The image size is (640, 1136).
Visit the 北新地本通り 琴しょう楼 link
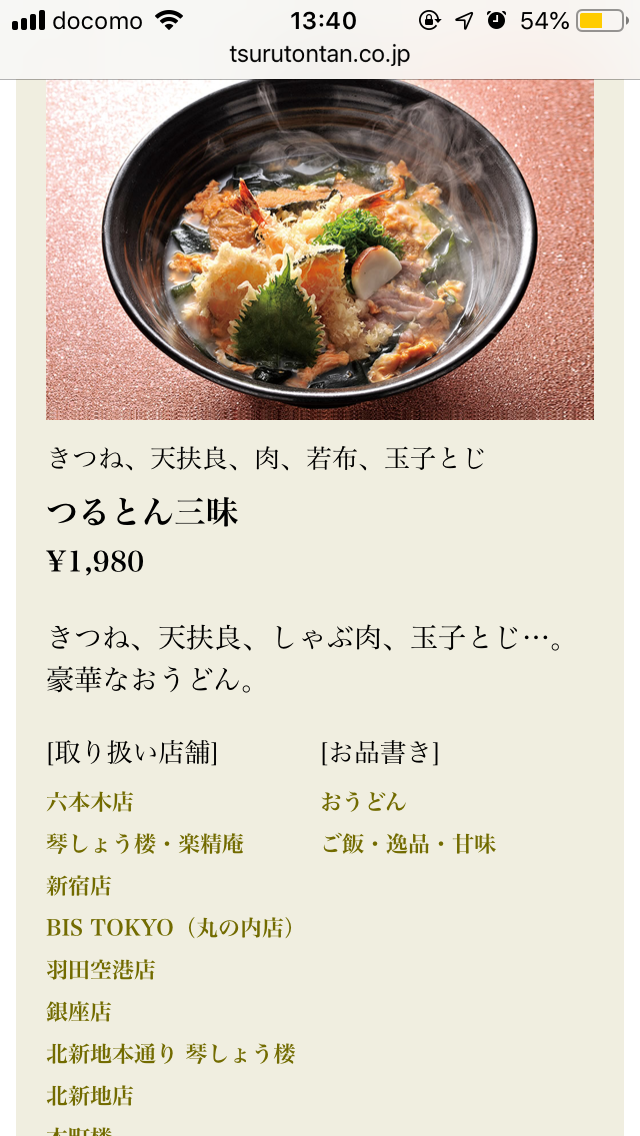[x=171, y=1054]
